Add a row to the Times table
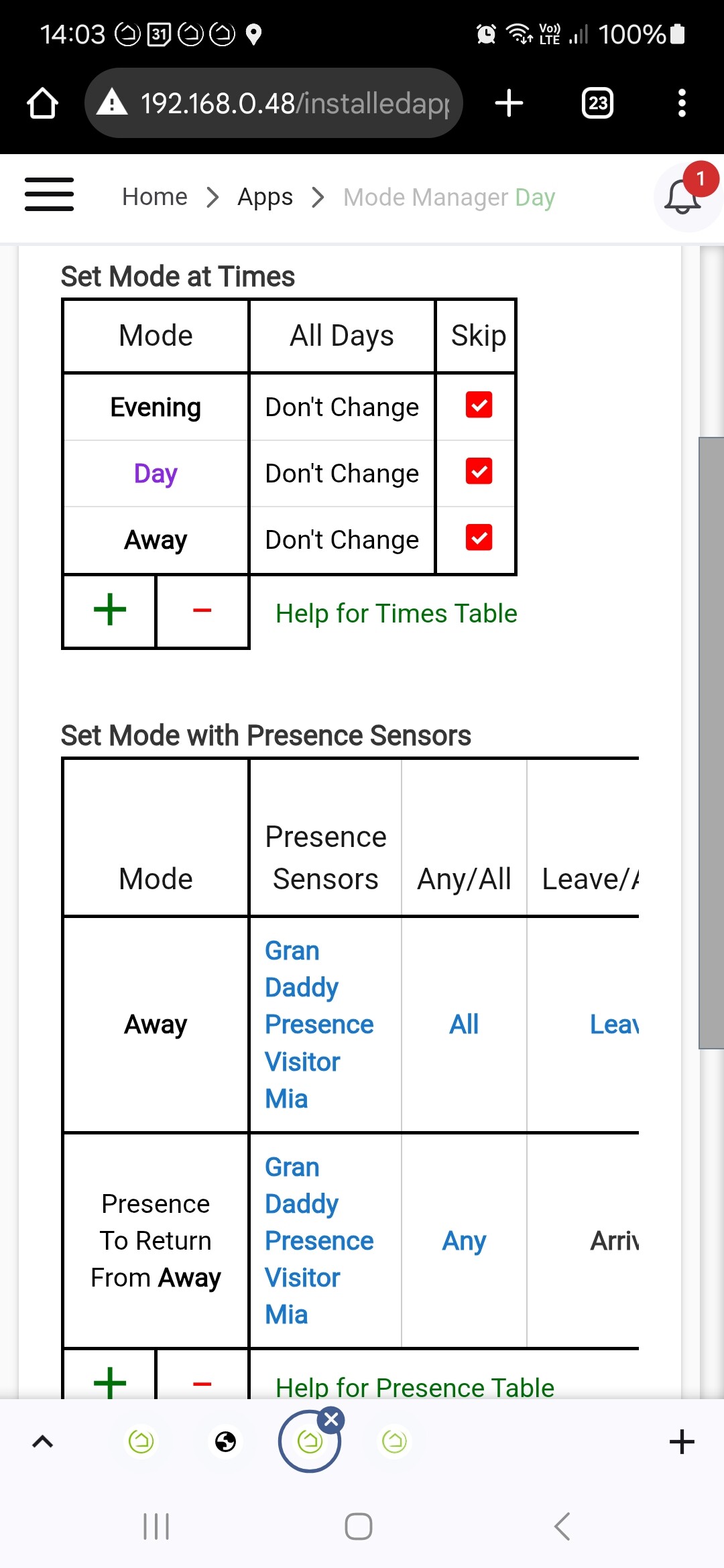Image resolution: width=724 pixels, height=1568 pixels. pos(110,610)
